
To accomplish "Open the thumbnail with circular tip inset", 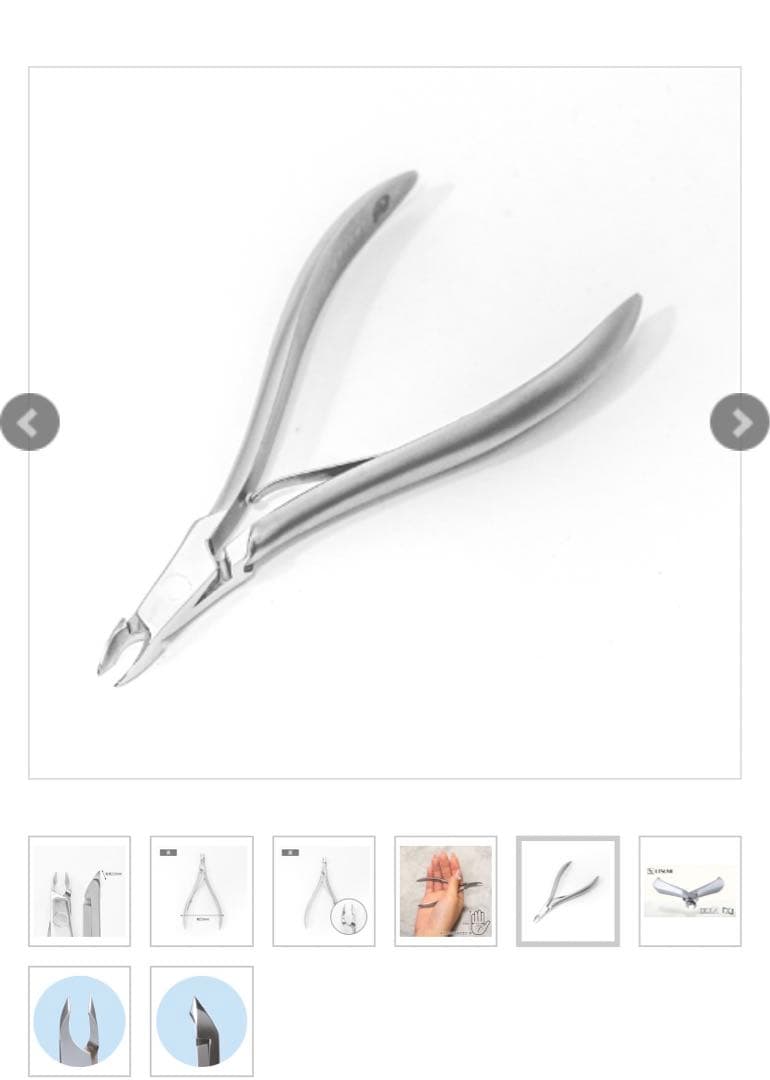I will coord(324,891).
